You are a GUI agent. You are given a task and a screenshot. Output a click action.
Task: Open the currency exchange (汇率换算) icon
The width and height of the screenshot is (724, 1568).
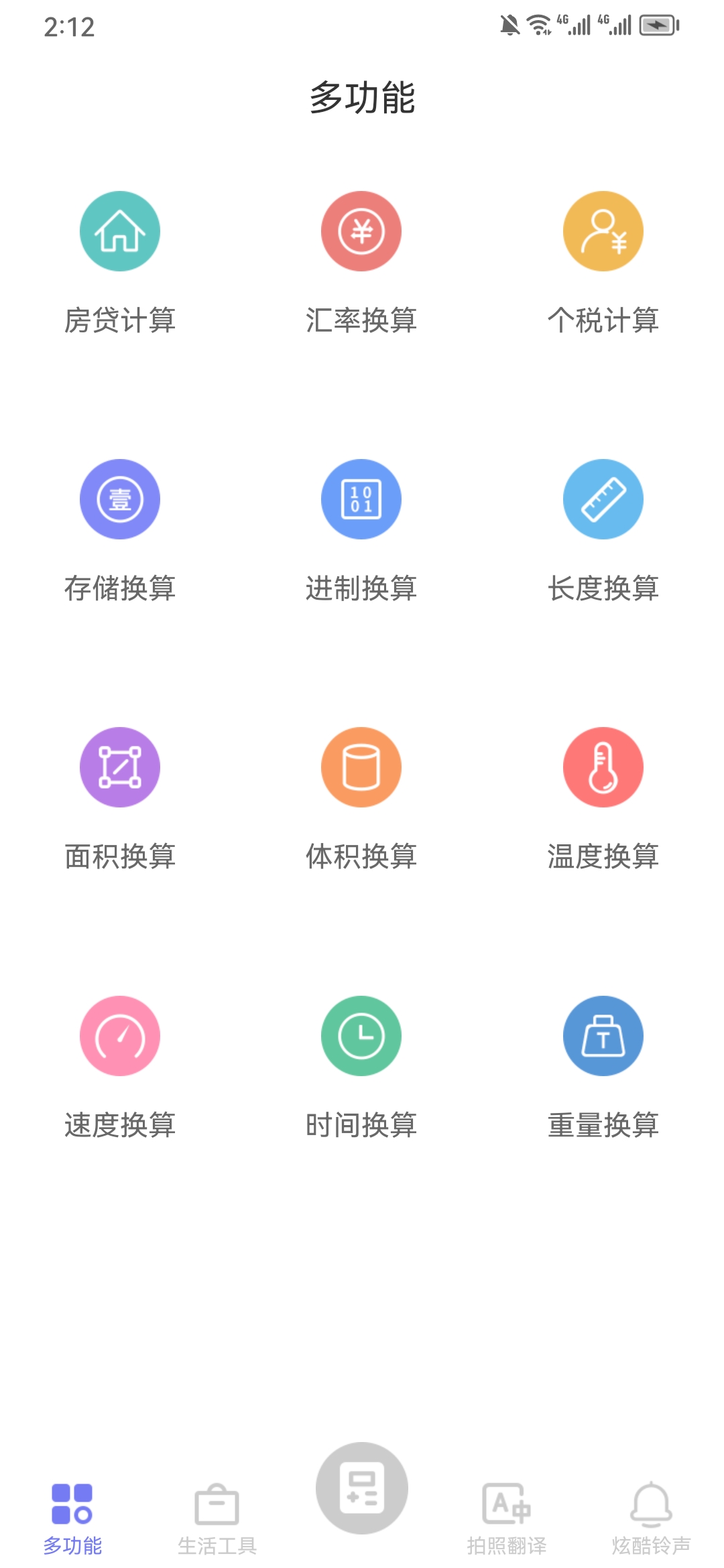click(x=361, y=231)
